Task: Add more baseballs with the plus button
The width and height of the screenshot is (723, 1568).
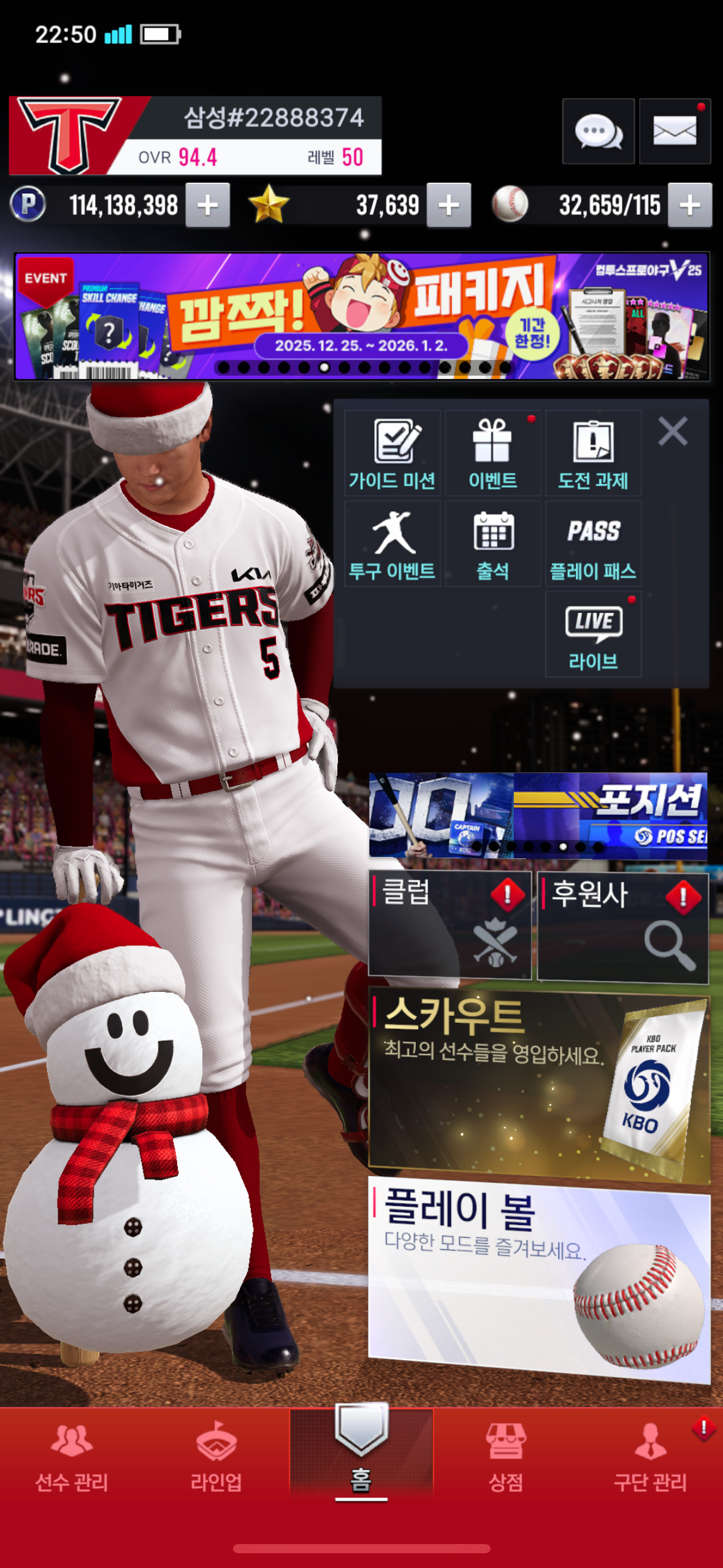Action: click(690, 206)
